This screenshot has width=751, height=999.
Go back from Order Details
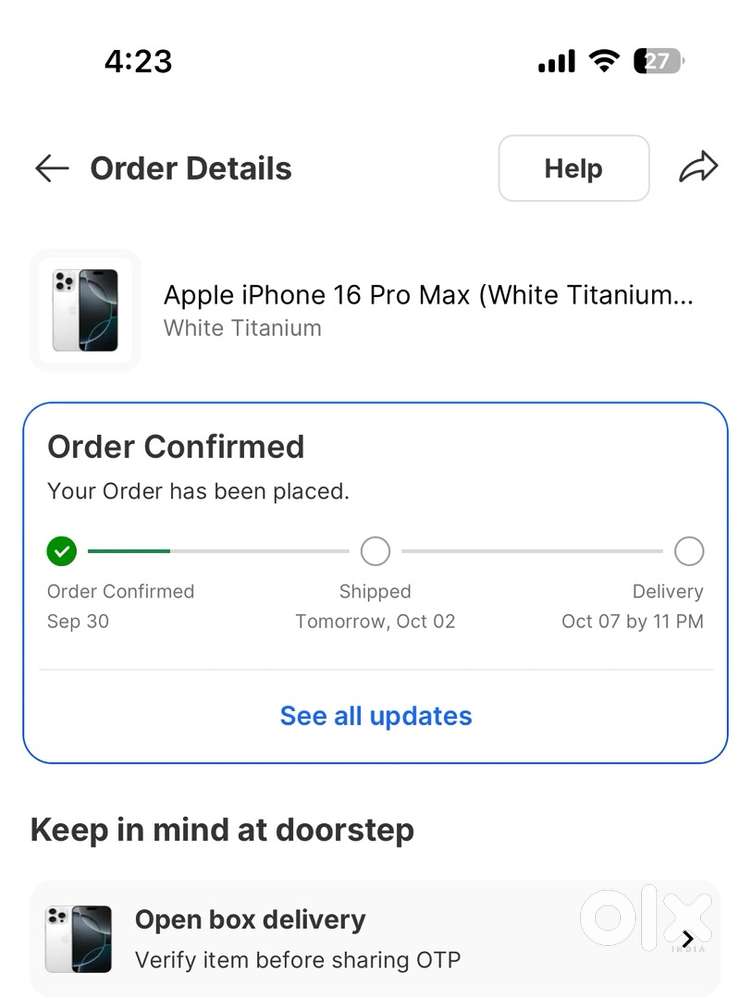(x=52, y=169)
